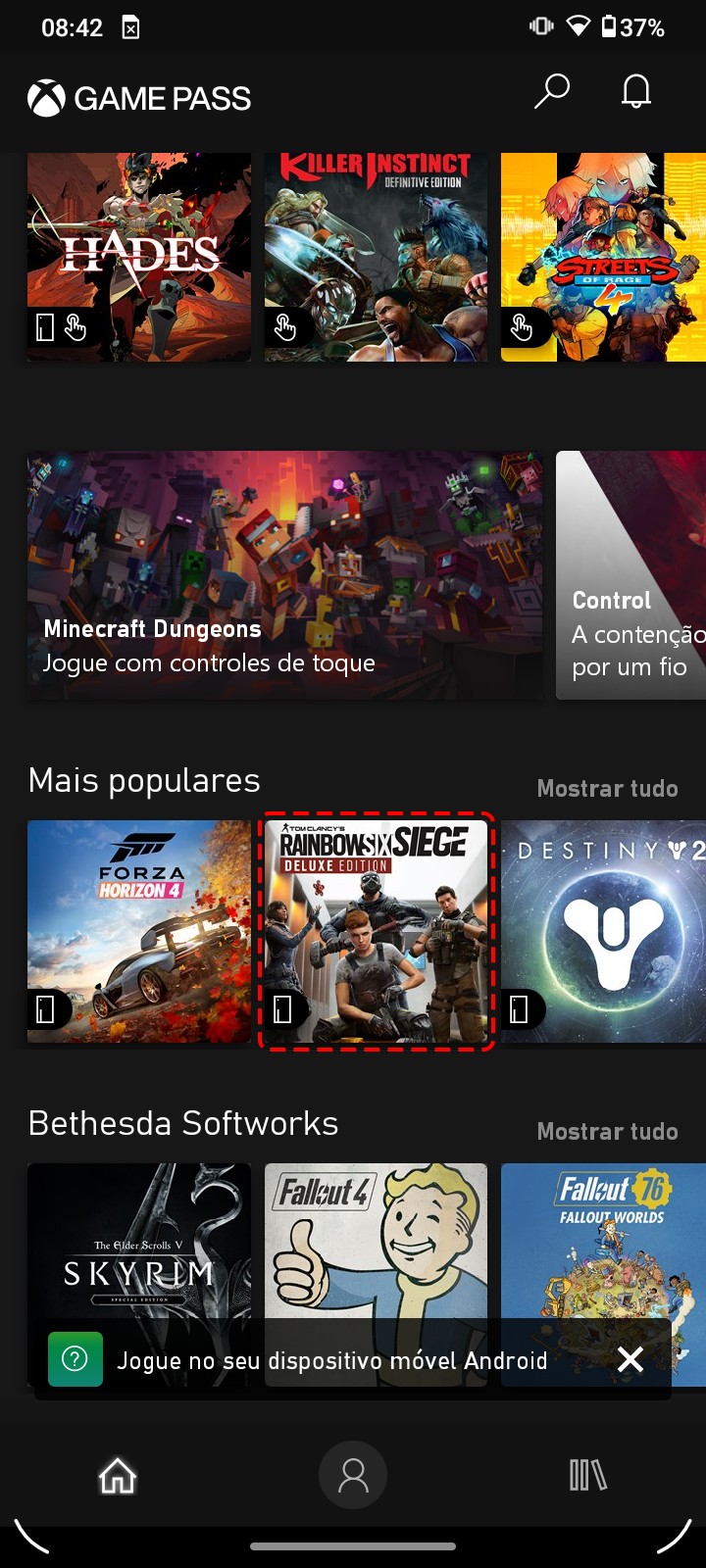Choose the Fallout 4 game
Viewport: 706px width, 1568px height.
376,1240
